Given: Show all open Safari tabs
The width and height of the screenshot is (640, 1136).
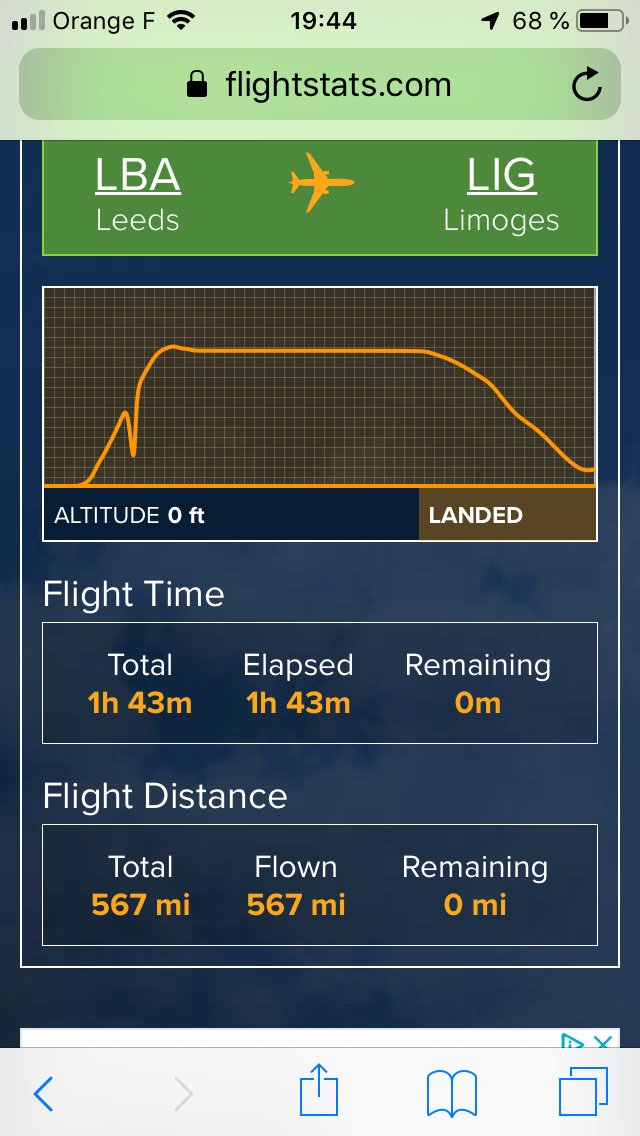Looking at the screenshot, I should click(x=583, y=1092).
